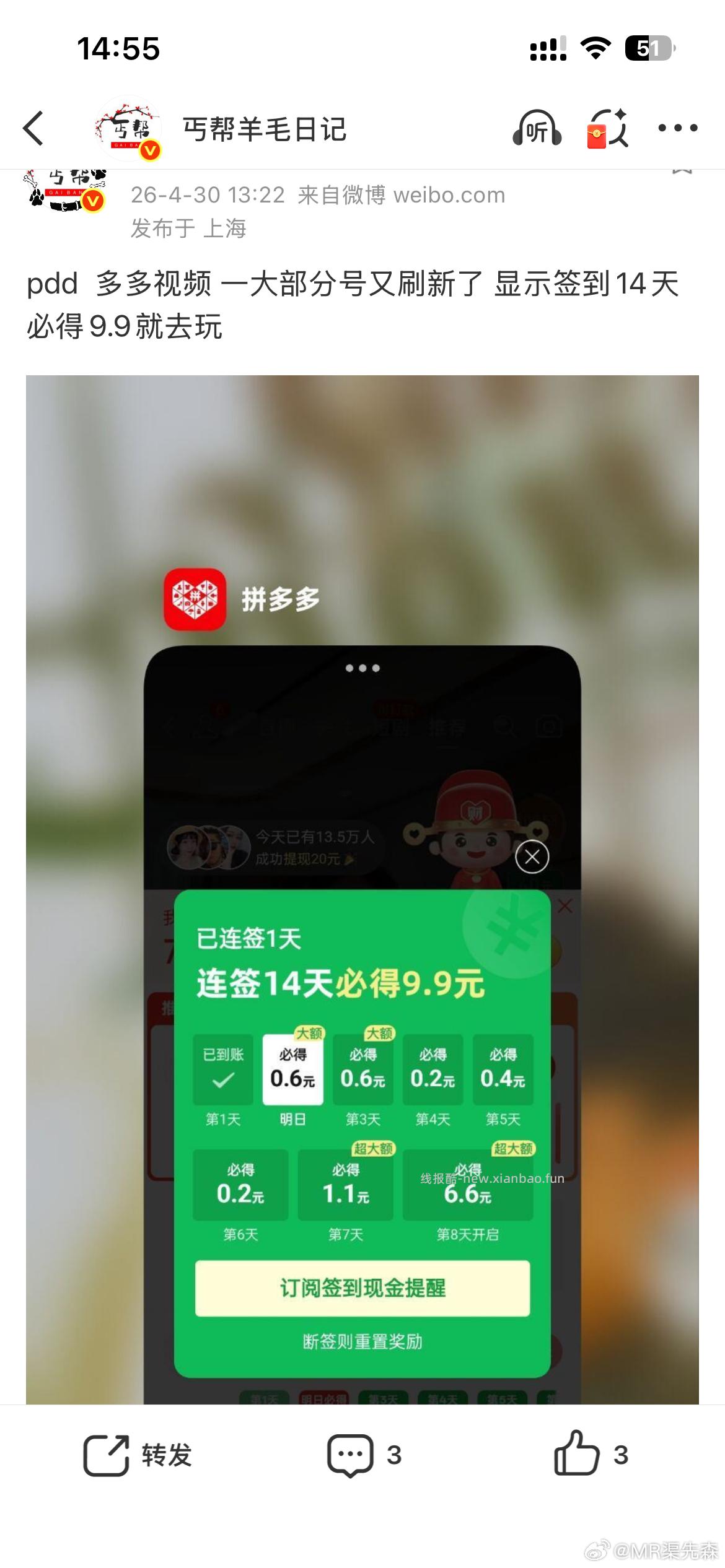Tap the 拼多多 app icon in the image
The image size is (725, 1568).
(195, 598)
